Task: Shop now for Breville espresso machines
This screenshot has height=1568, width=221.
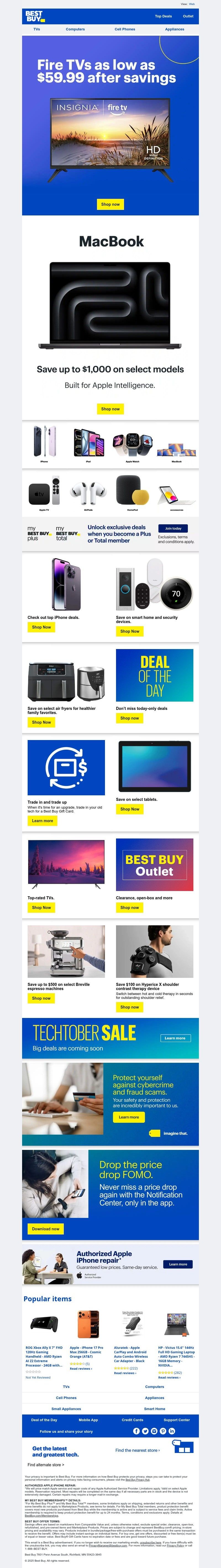Action: click(41, 998)
